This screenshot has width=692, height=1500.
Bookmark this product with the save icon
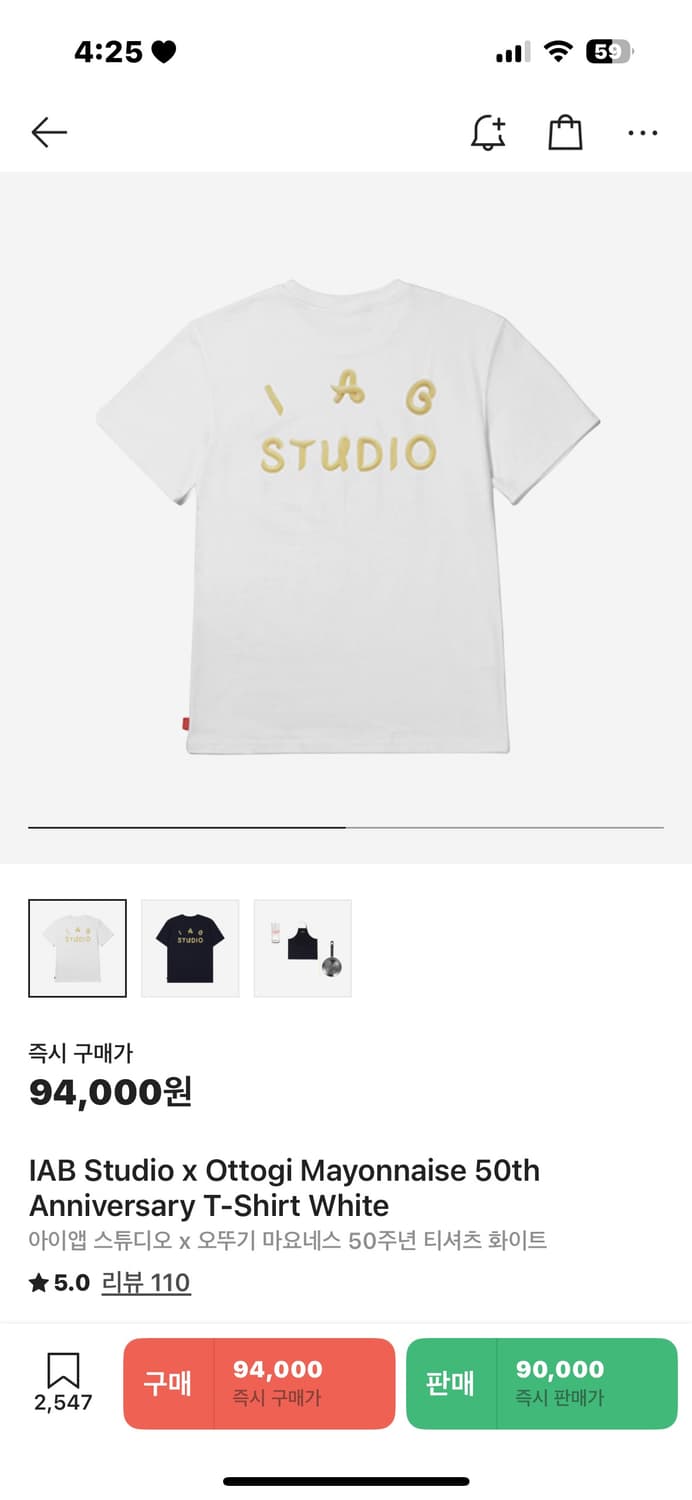pyautogui.click(x=63, y=1382)
